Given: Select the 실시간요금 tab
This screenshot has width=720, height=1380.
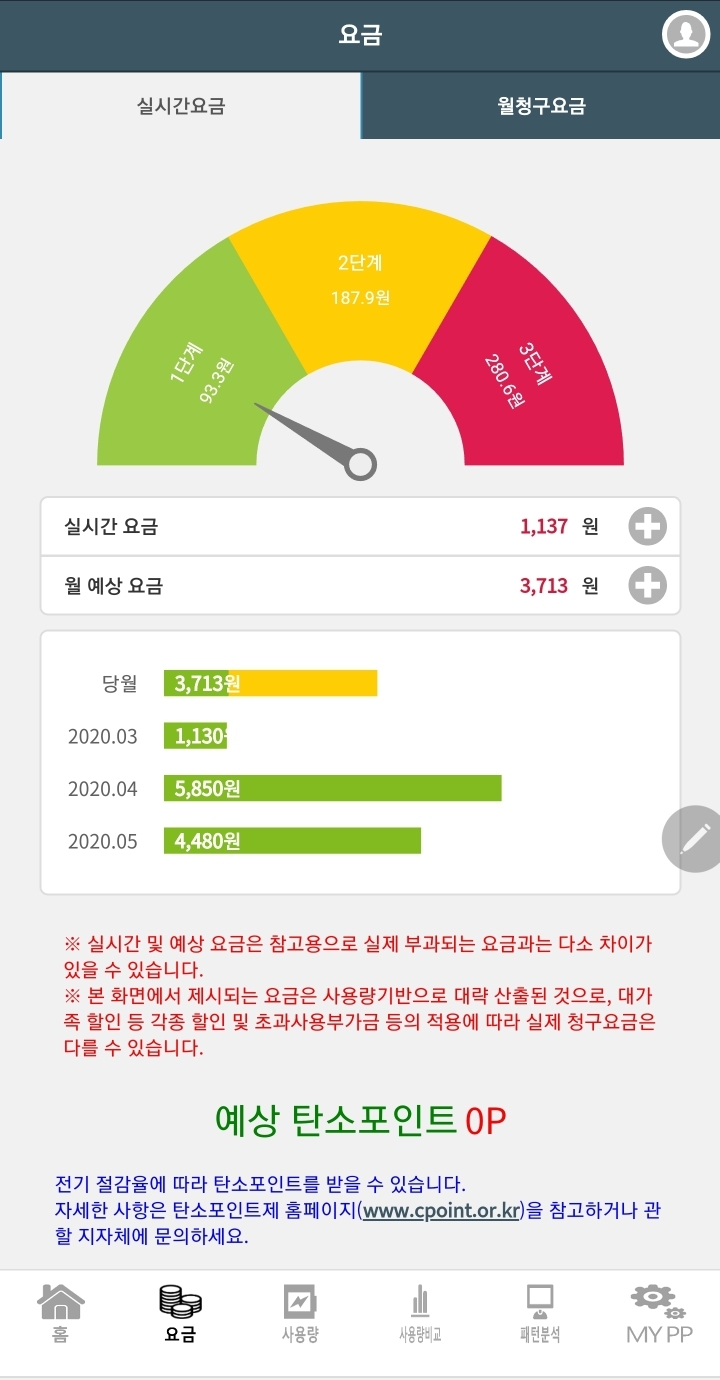Looking at the screenshot, I should tap(180, 106).
